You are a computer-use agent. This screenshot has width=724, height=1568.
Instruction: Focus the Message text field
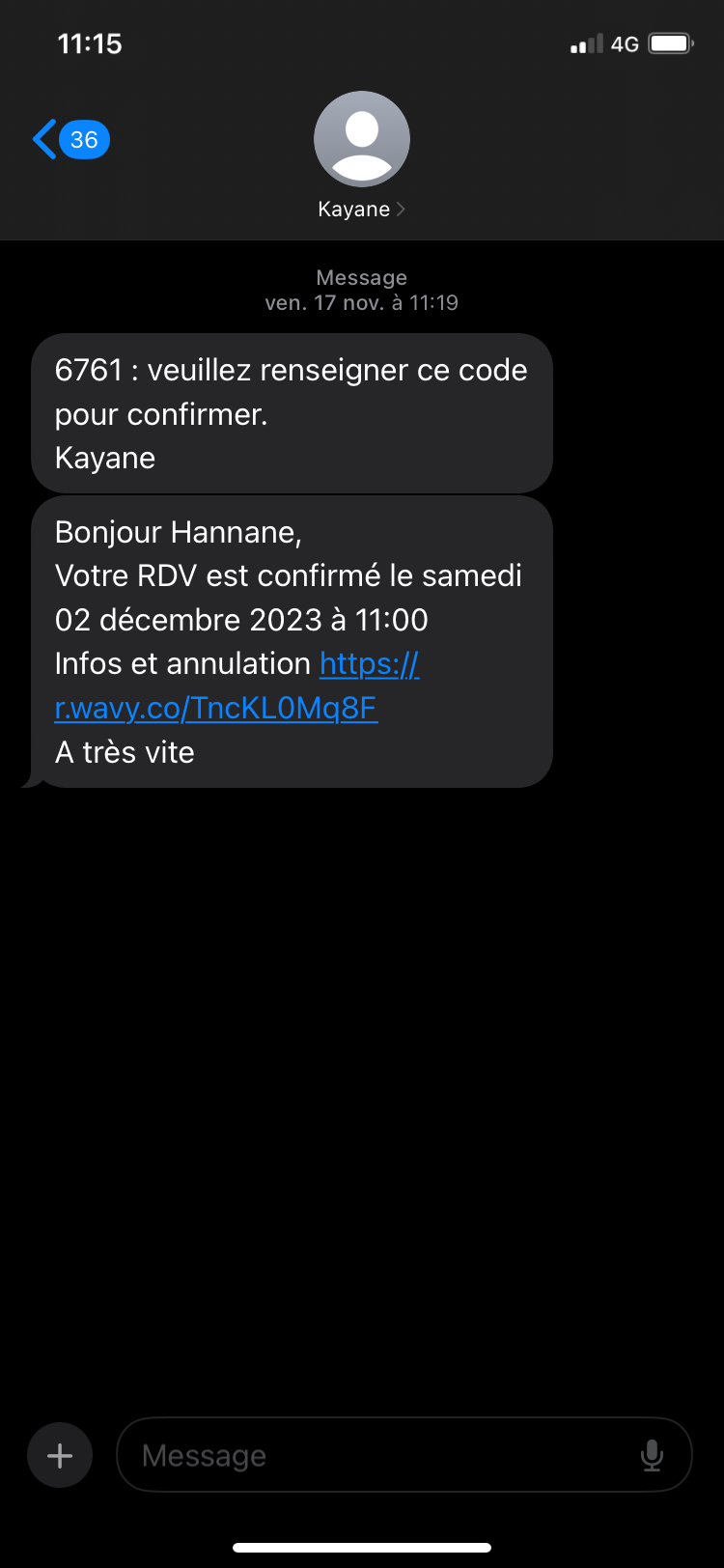click(376, 1455)
